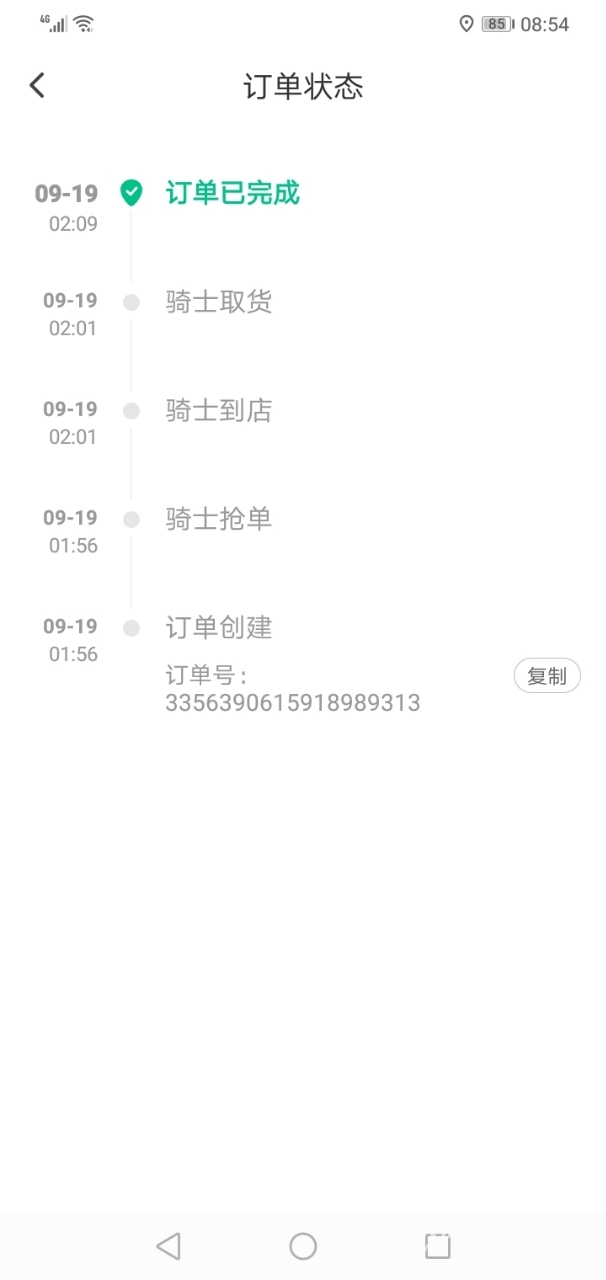Copy the order number with 复制
This screenshot has height=1280, width=606.
pos(547,676)
